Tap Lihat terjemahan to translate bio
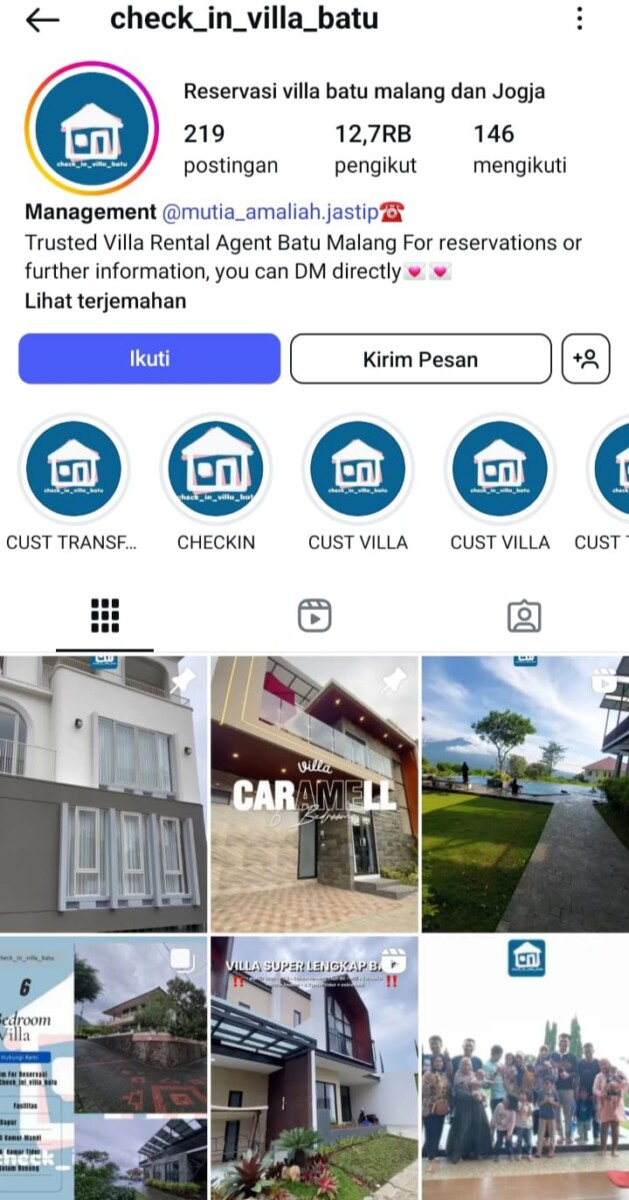This screenshot has height=1200, width=629. click(105, 301)
